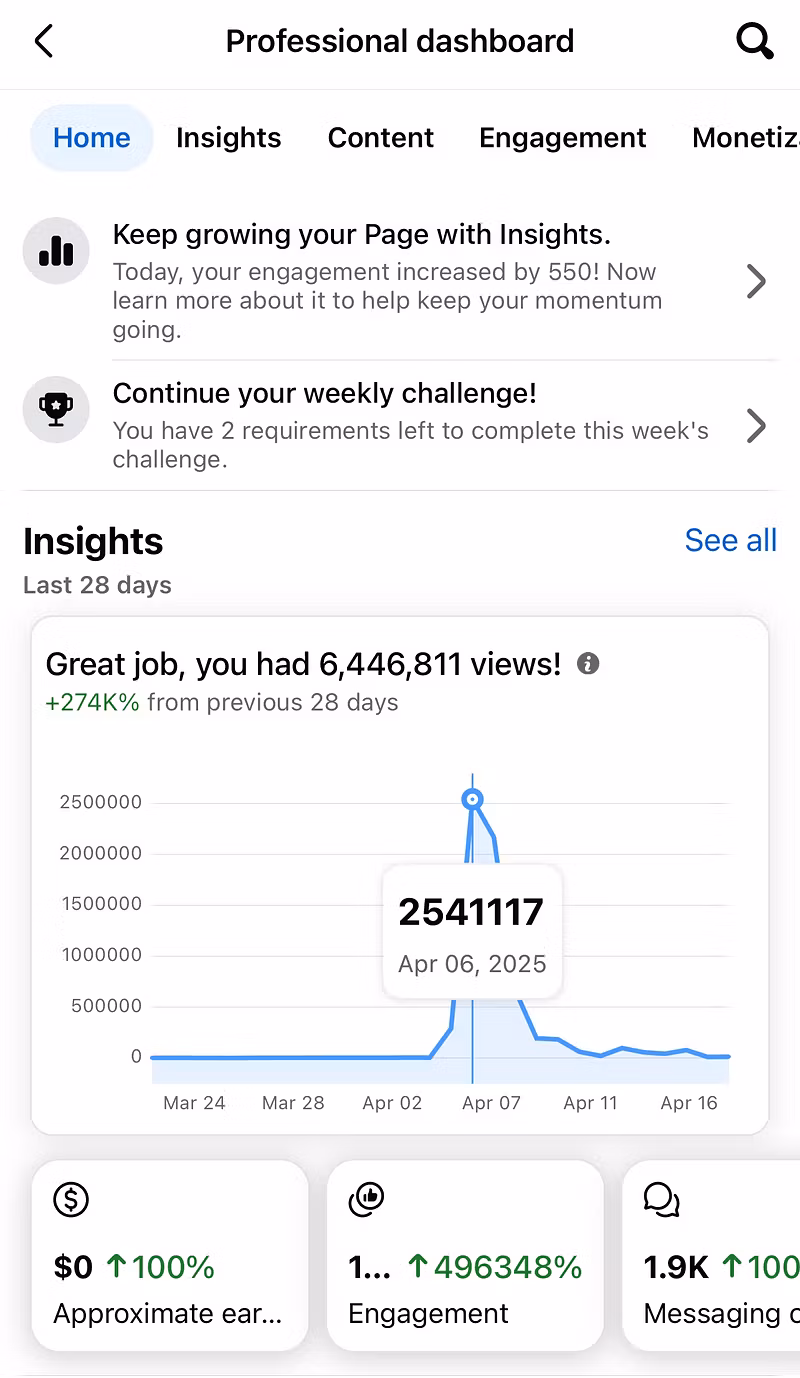Image resolution: width=800 pixels, height=1378 pixels.
Task: Go back from Professional dashboard
Action: point(43,42)
